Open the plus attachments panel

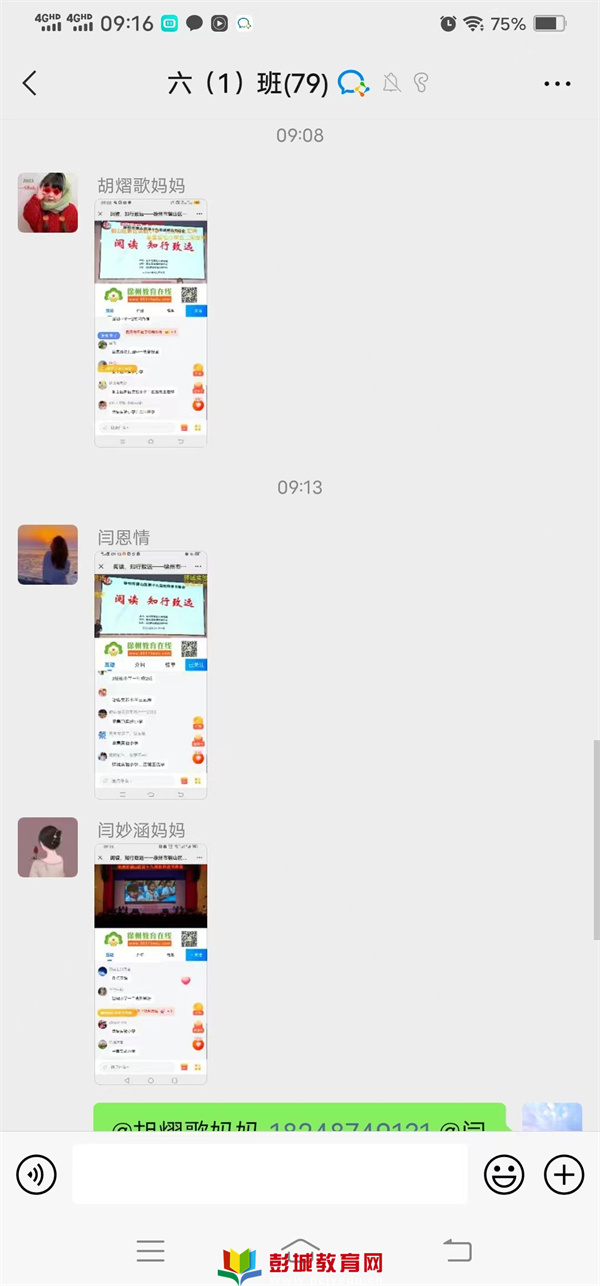coord(563,1174)
